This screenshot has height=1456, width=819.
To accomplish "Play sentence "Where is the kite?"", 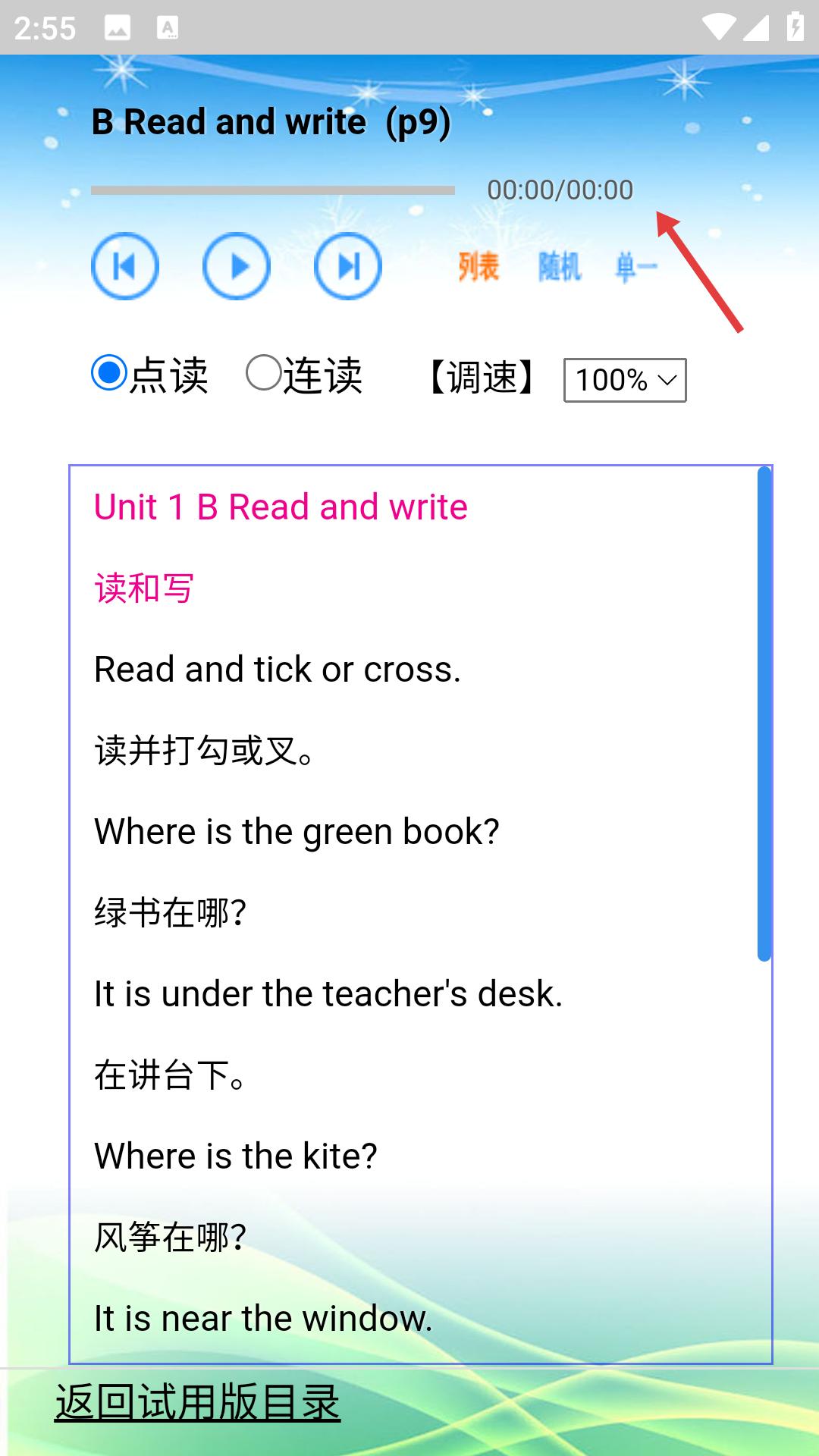I will (x=236, y=1156).
